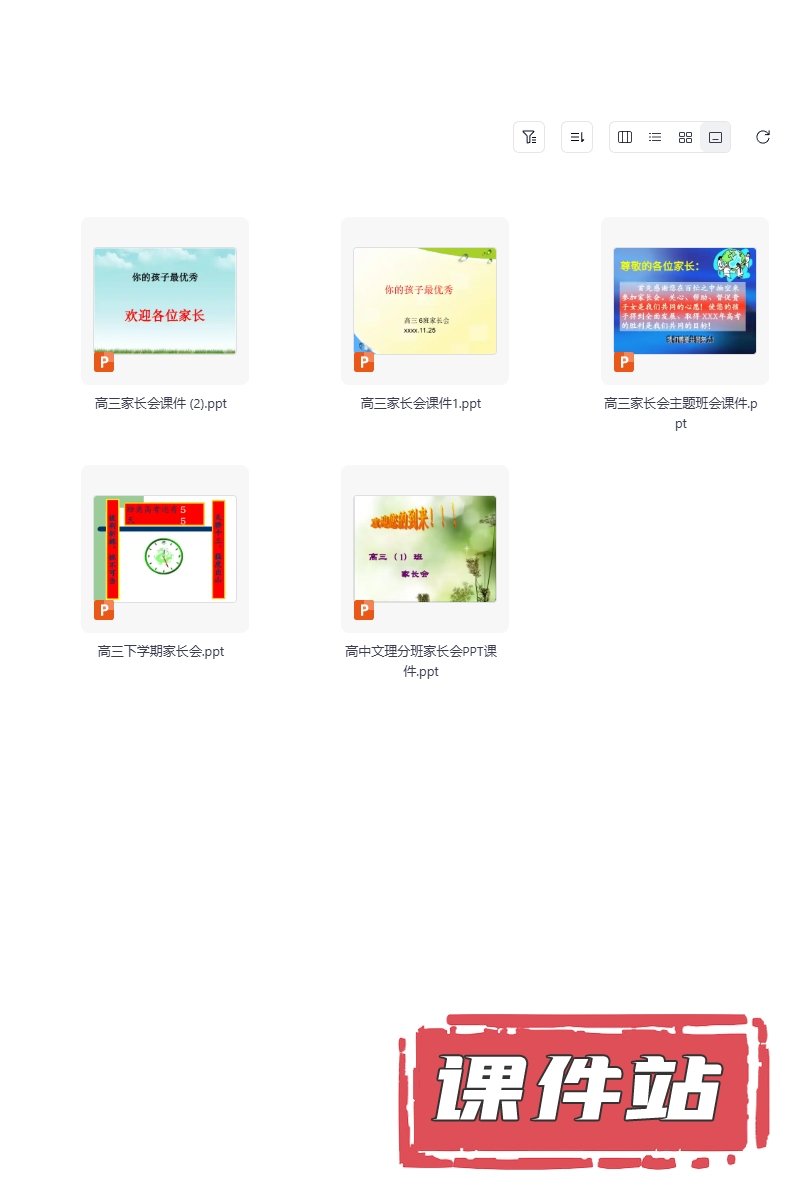Viewport: 800px width, 1200px height.
Task: Select the large thumbnail view
Action: [715, 137]
